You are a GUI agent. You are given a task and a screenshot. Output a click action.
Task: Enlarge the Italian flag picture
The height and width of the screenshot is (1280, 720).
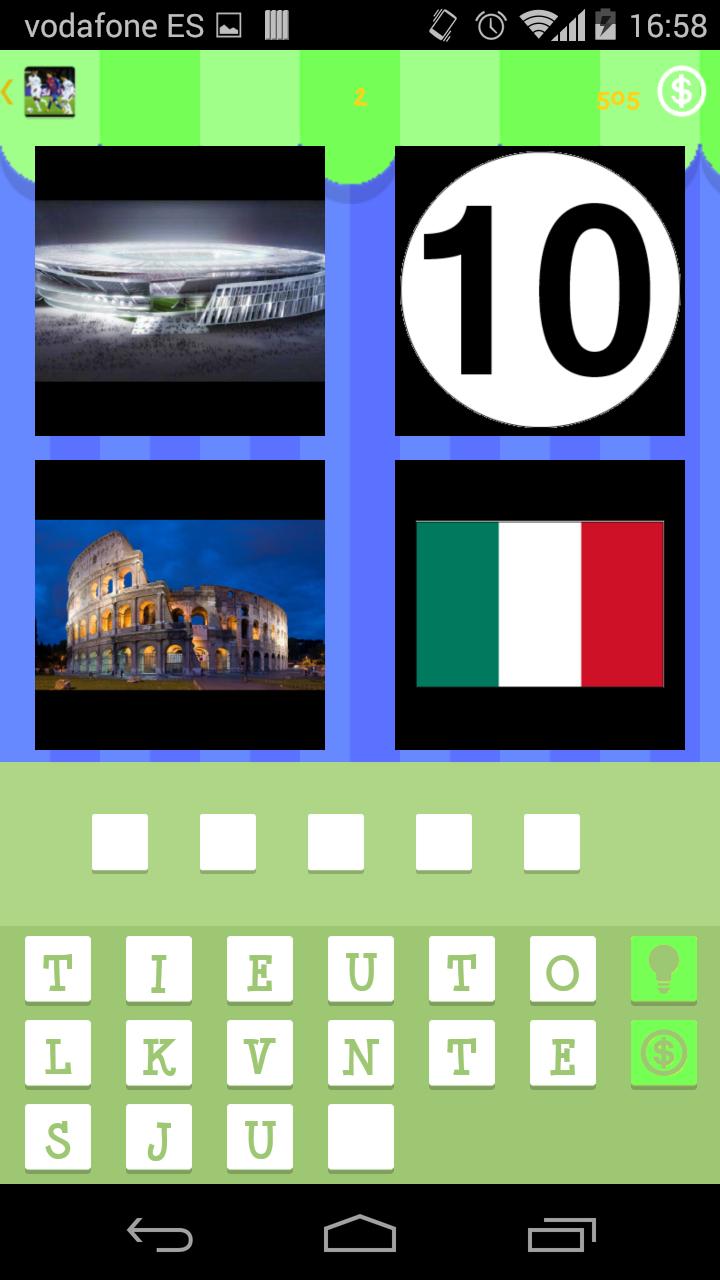(540, 605)
